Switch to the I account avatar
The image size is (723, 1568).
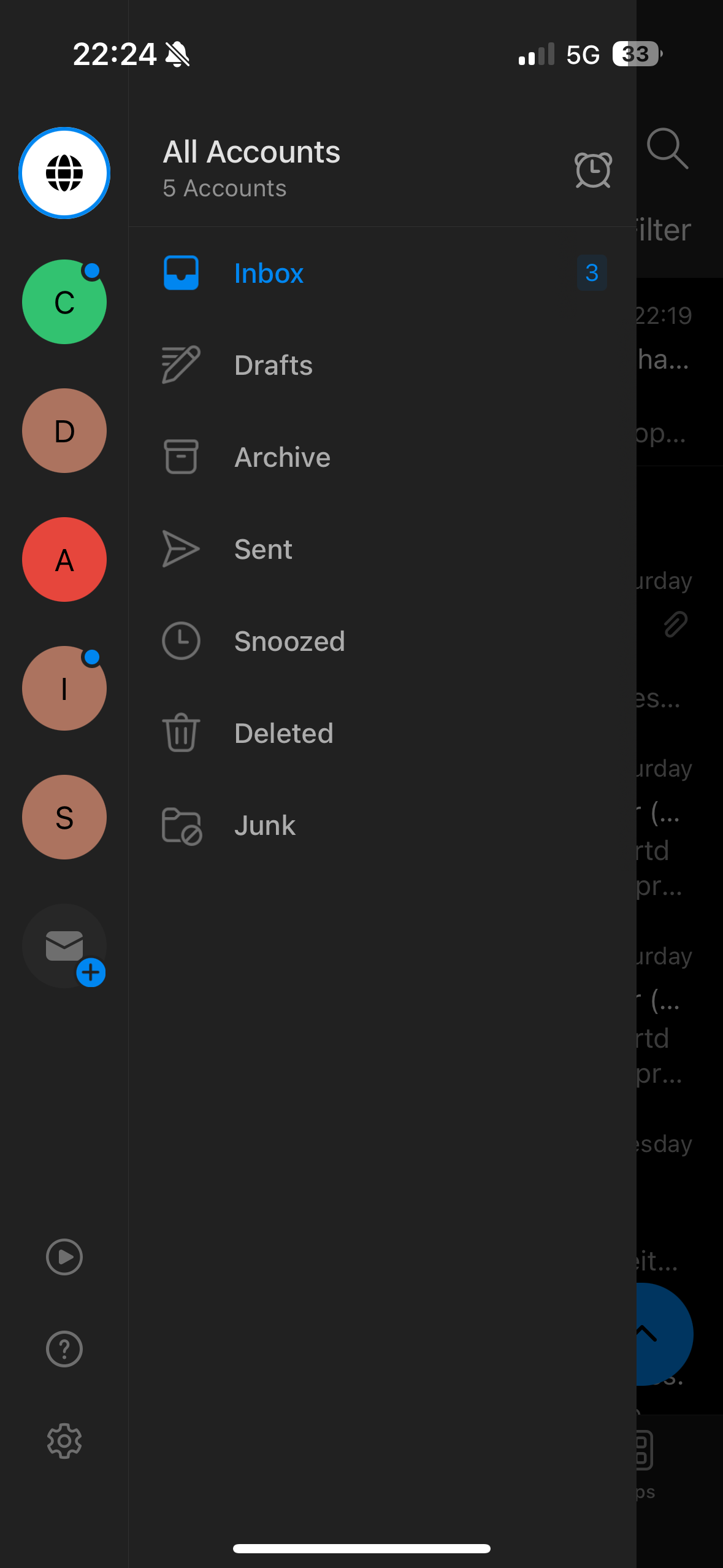64,688
